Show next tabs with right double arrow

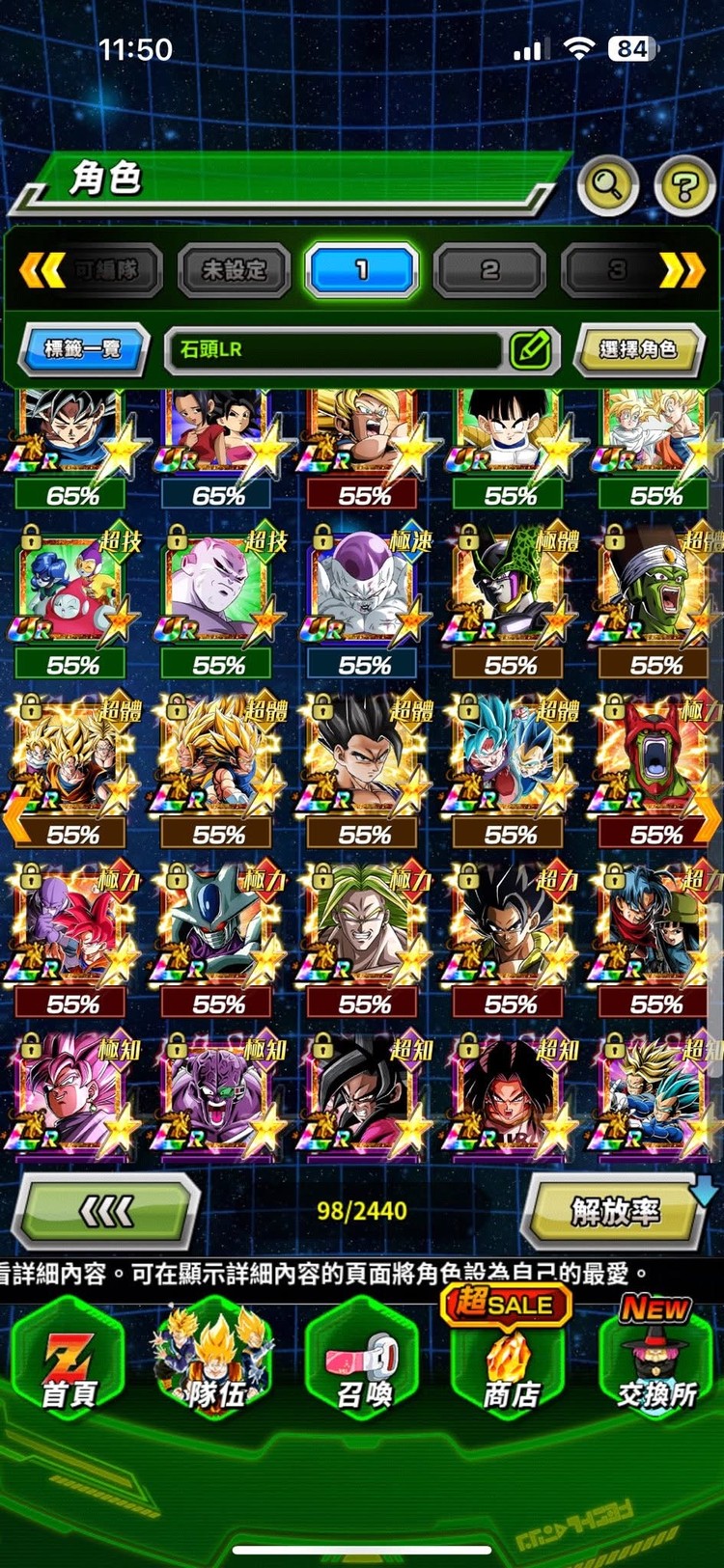pyautogui.click(x=682, y=270)
